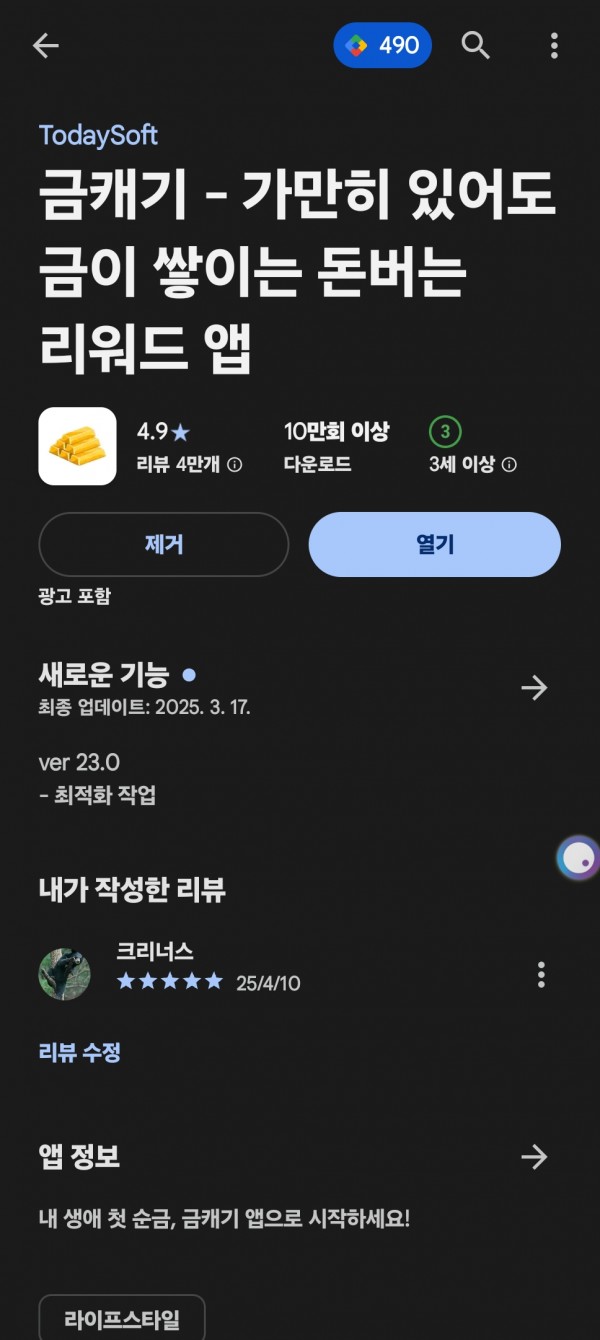
Task: Open the Play Points 490 badge
Action: (382, 45)
